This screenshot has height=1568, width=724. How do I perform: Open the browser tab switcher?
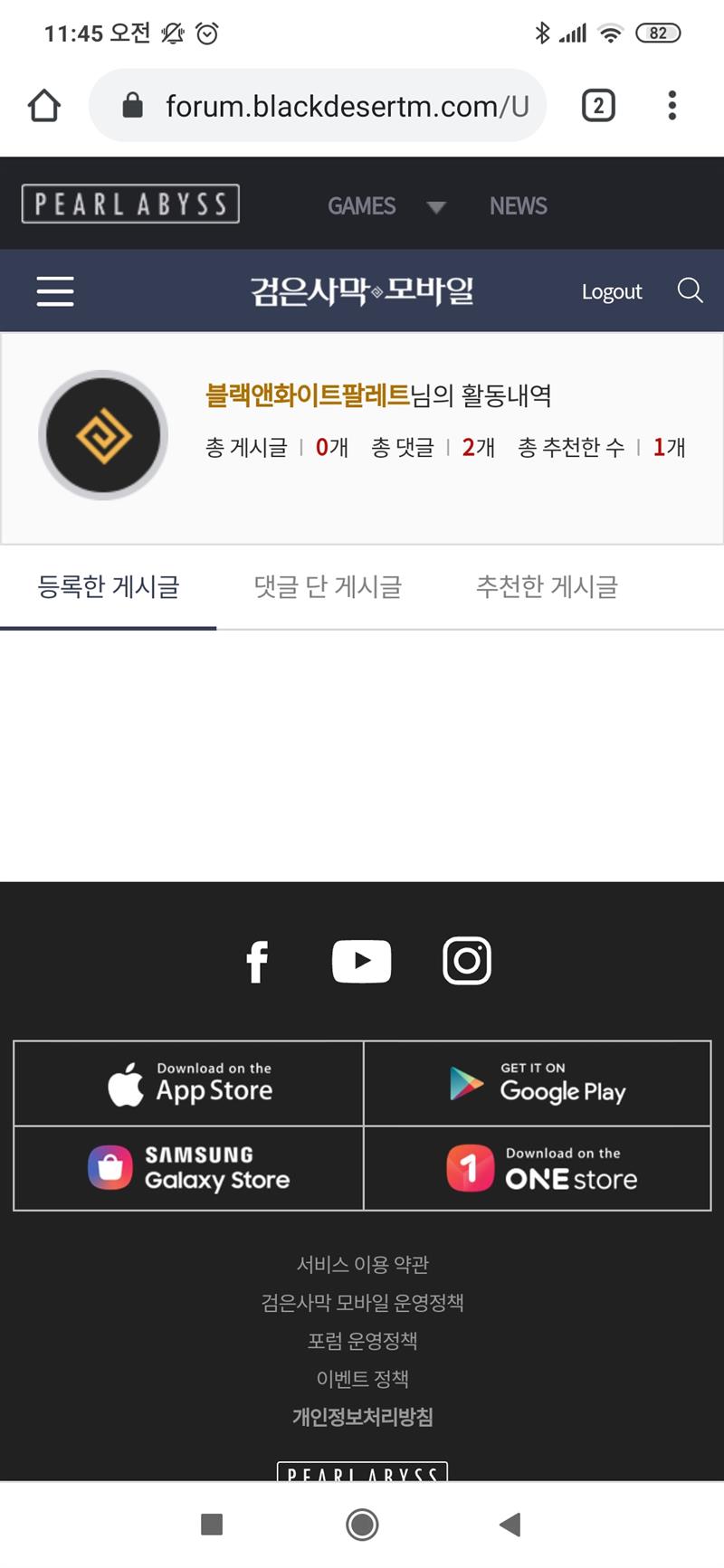coord(598,106)
